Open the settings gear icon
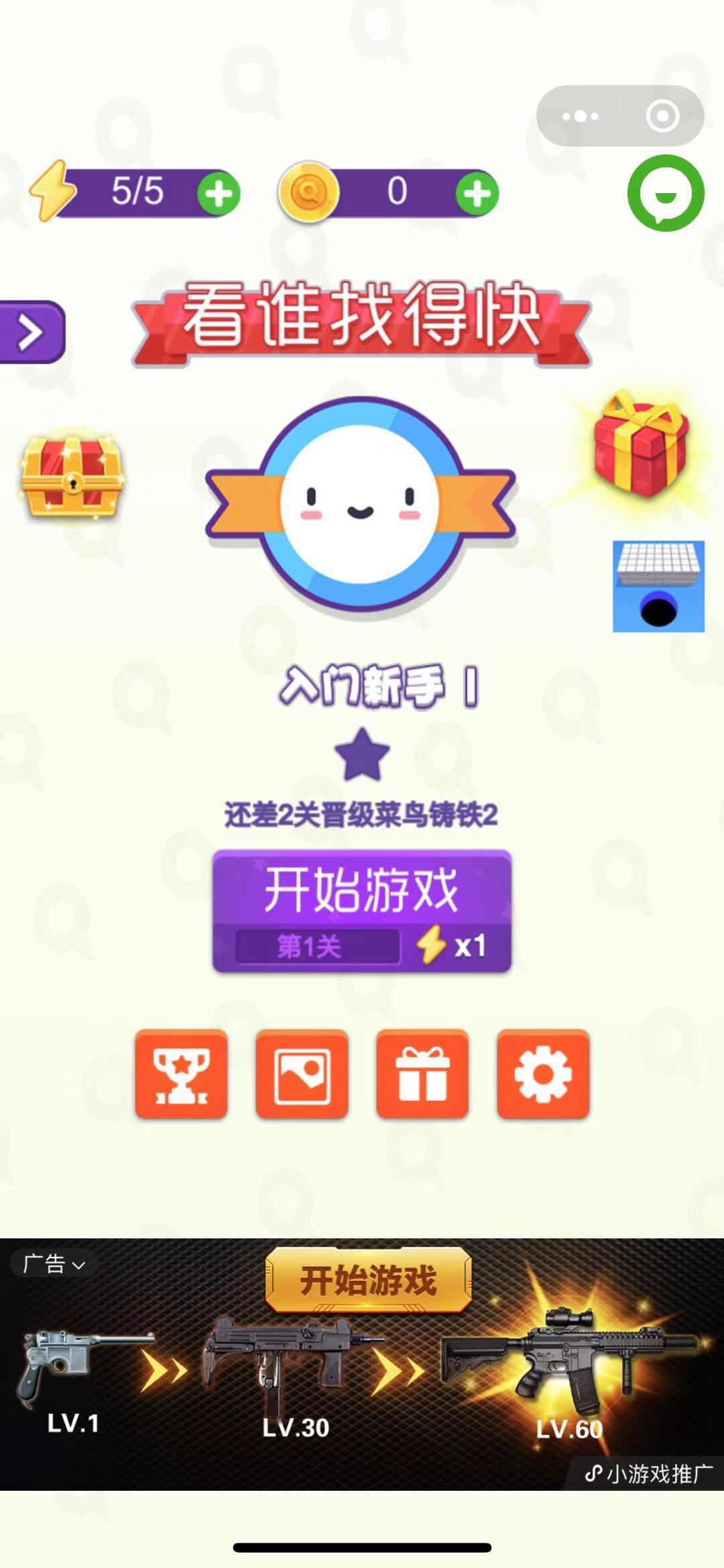The width and height of the screenshot is (724, 1568). (542, 1073)
